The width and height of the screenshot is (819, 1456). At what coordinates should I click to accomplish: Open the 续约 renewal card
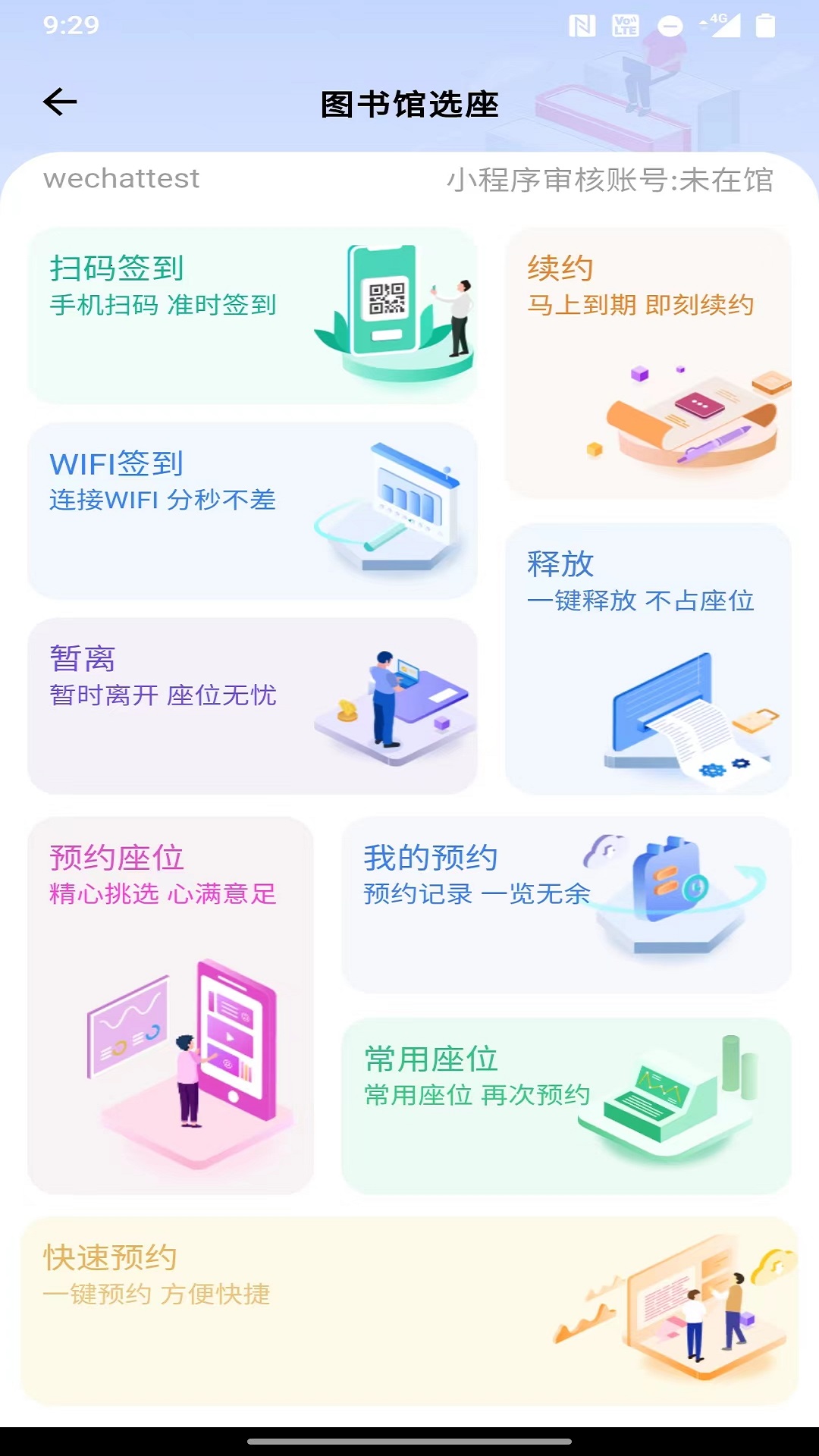pyautogui.click(x=648, y=363)
